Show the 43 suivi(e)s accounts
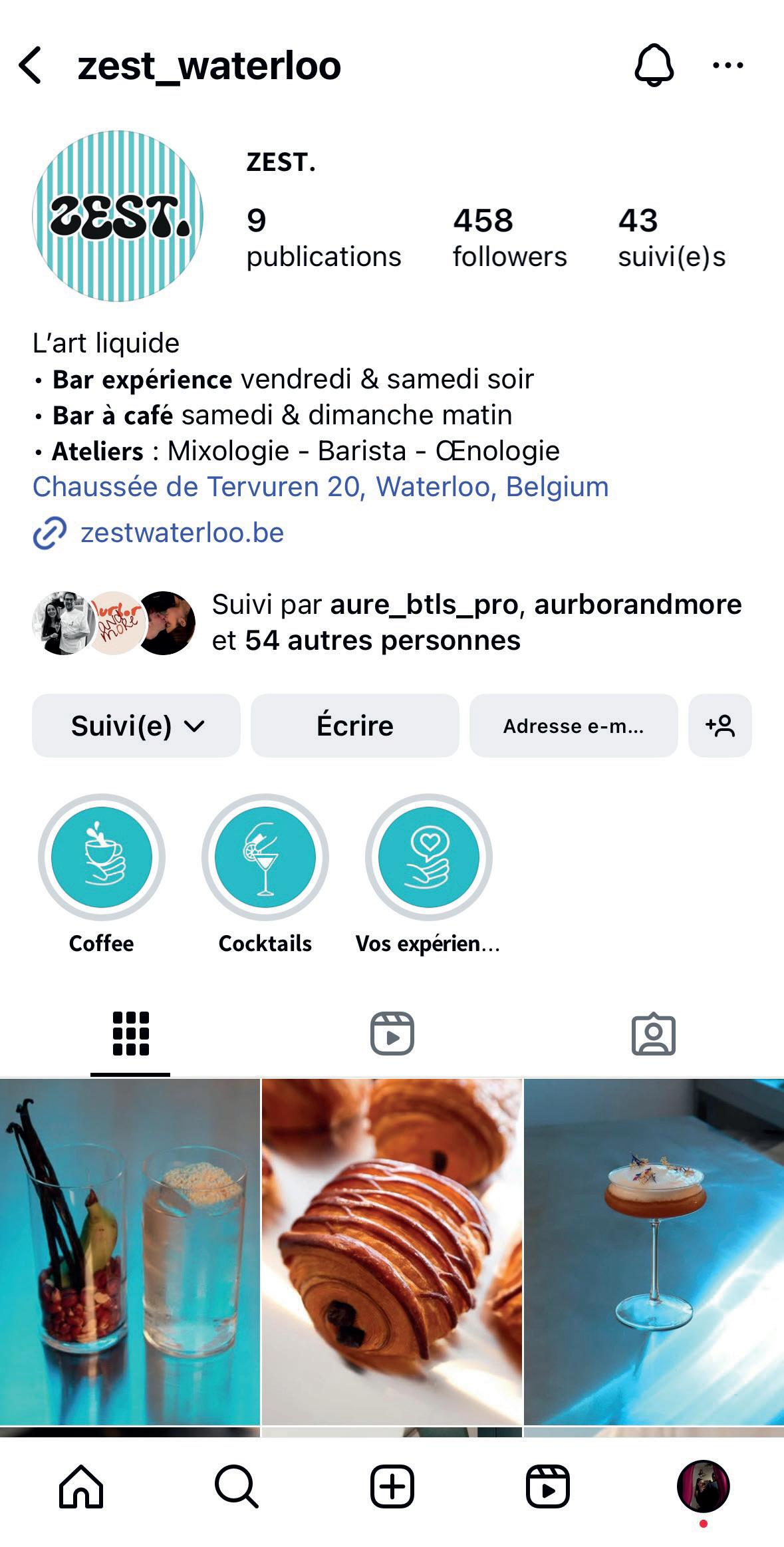 (x=671, y=237)
